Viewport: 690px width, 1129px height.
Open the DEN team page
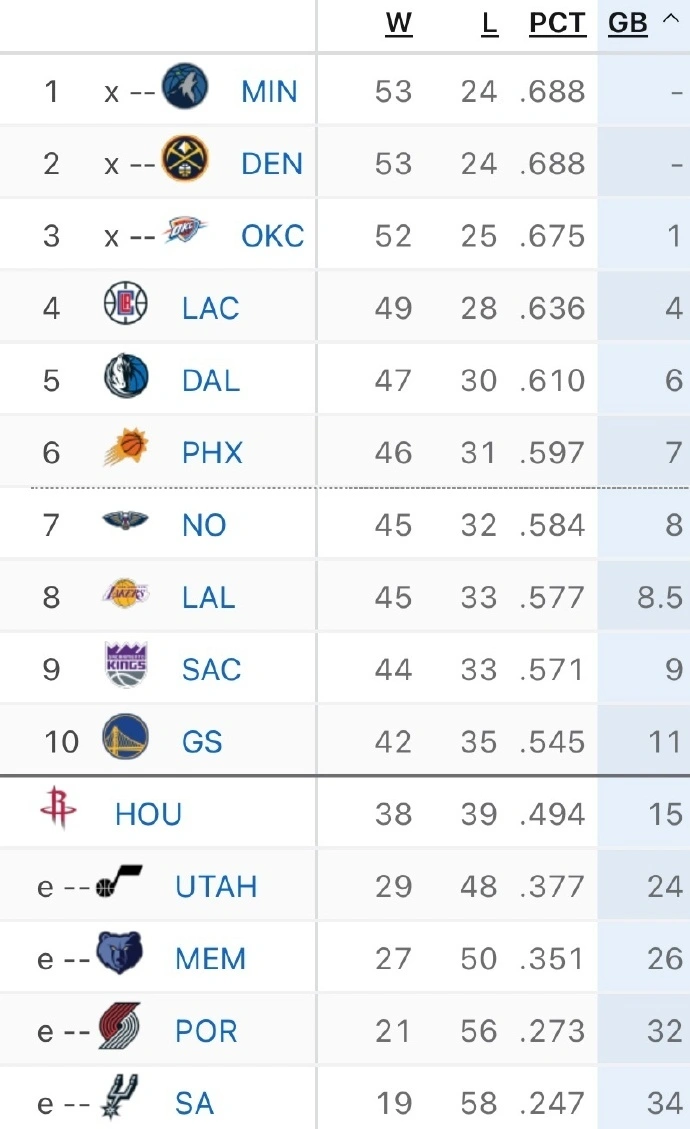[272, 164]
